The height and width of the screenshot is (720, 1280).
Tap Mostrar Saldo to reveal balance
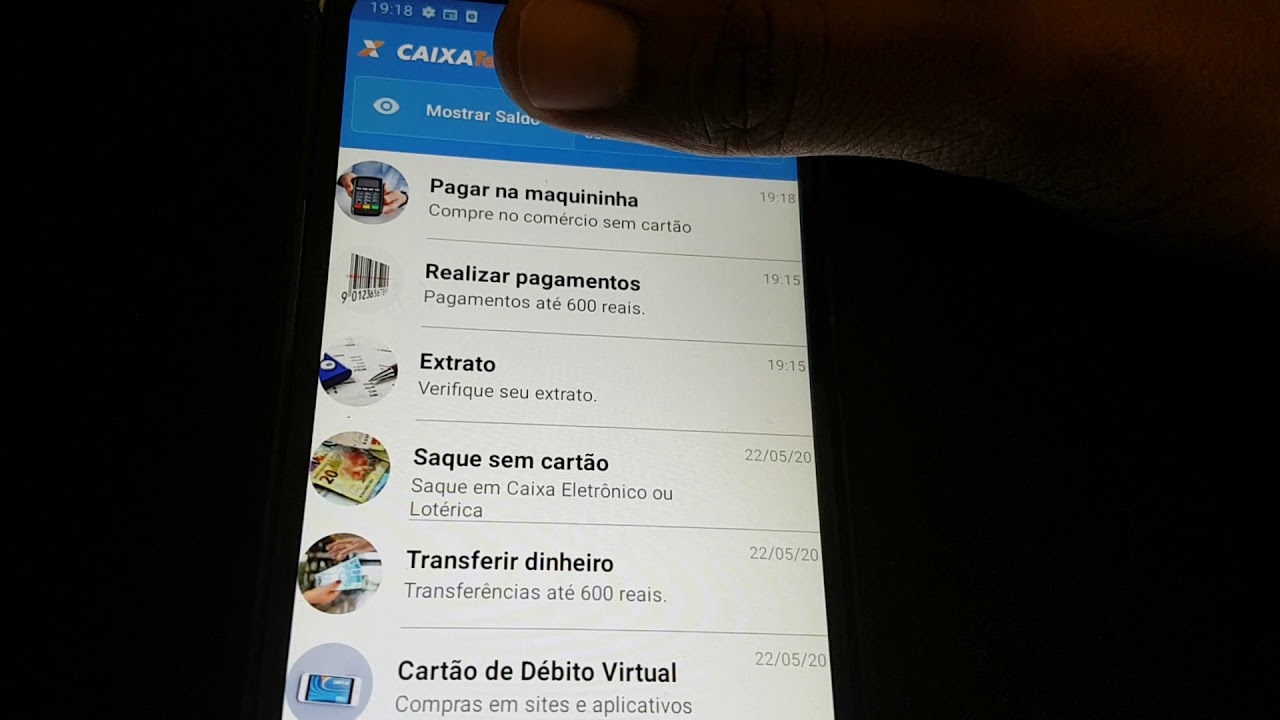[460, 112]
